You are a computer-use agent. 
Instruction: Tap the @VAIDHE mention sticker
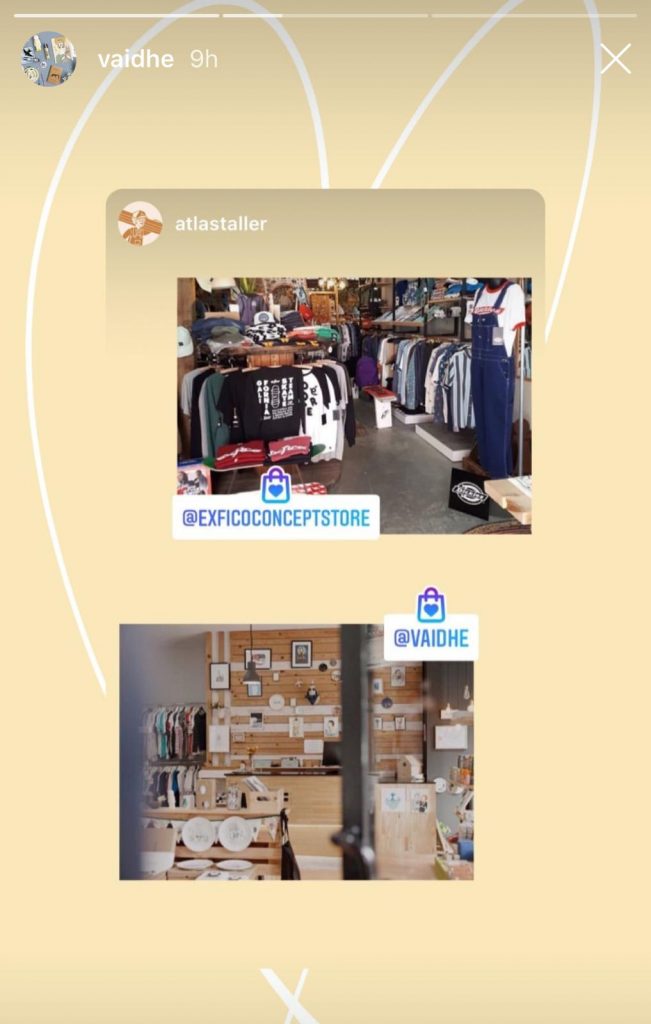[431, 637]
